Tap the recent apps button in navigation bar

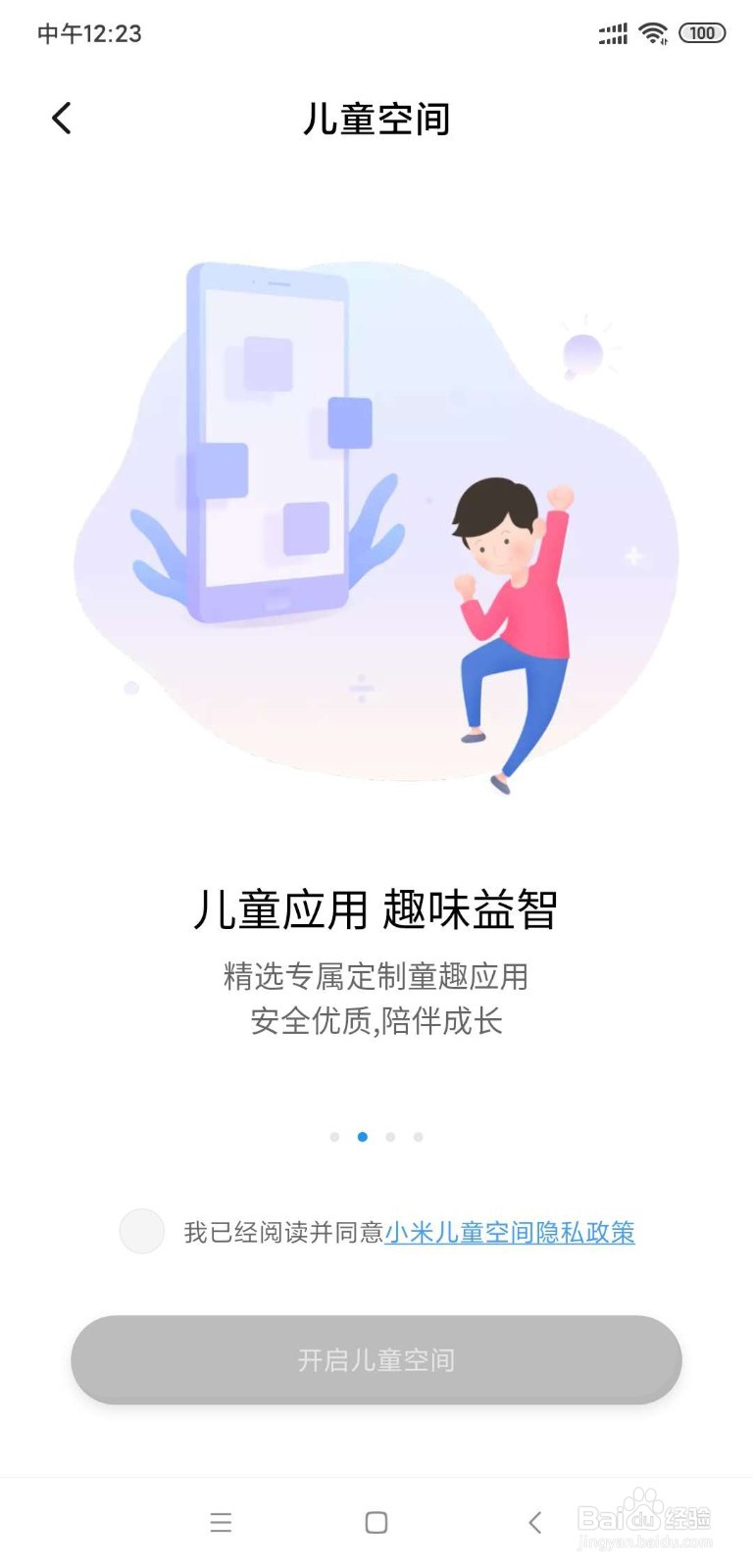222,1523
